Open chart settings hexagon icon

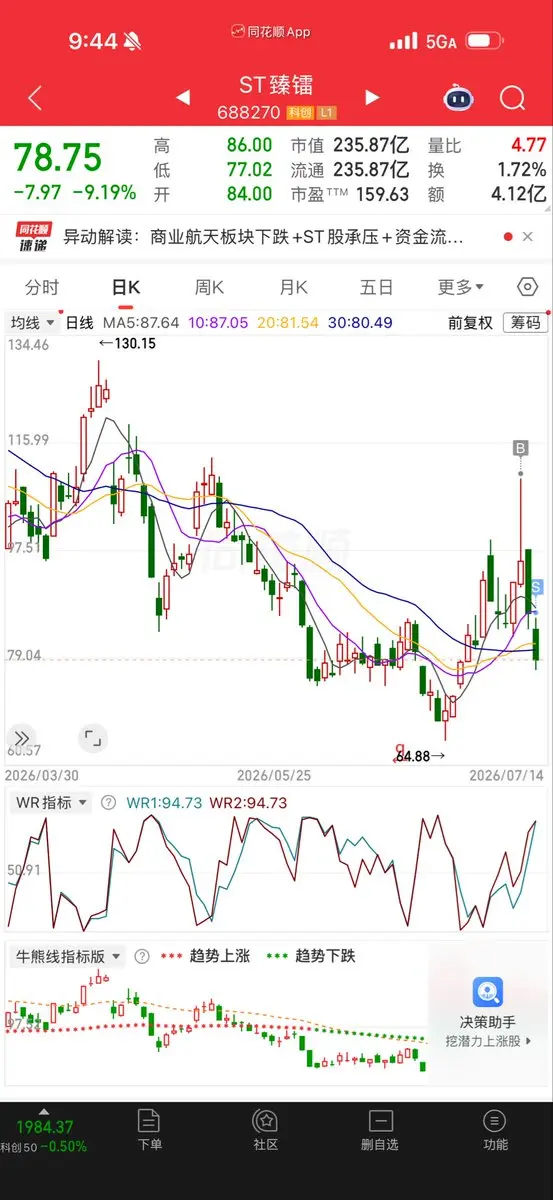click(528, 288)
